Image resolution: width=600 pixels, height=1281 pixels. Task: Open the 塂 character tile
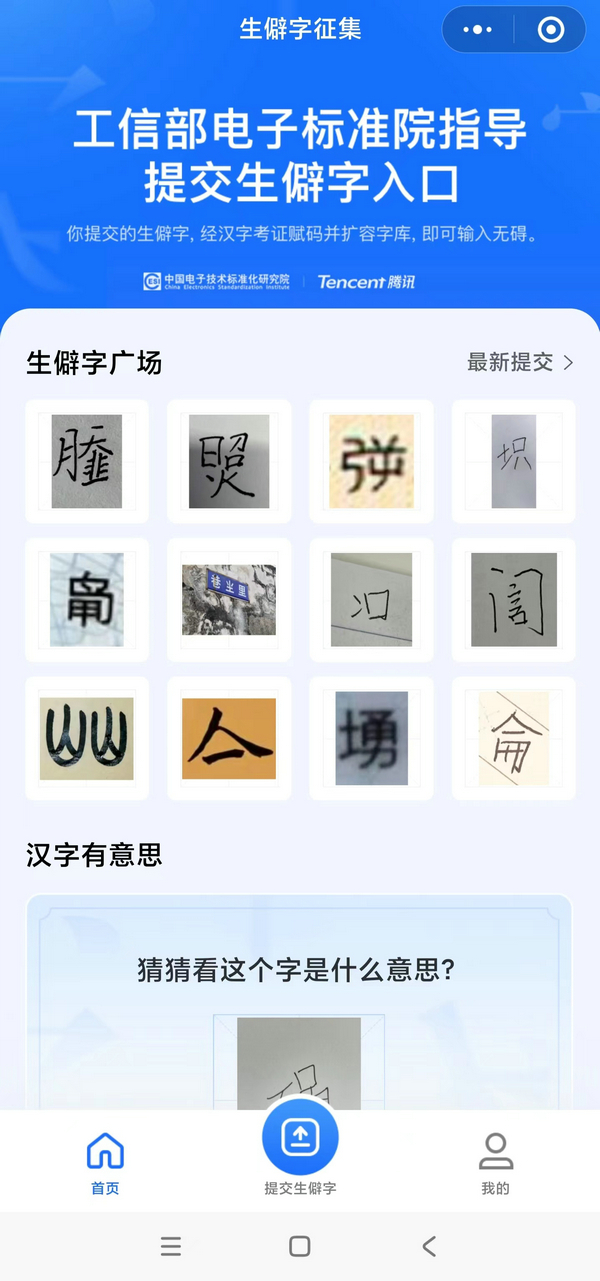point(371,738)
